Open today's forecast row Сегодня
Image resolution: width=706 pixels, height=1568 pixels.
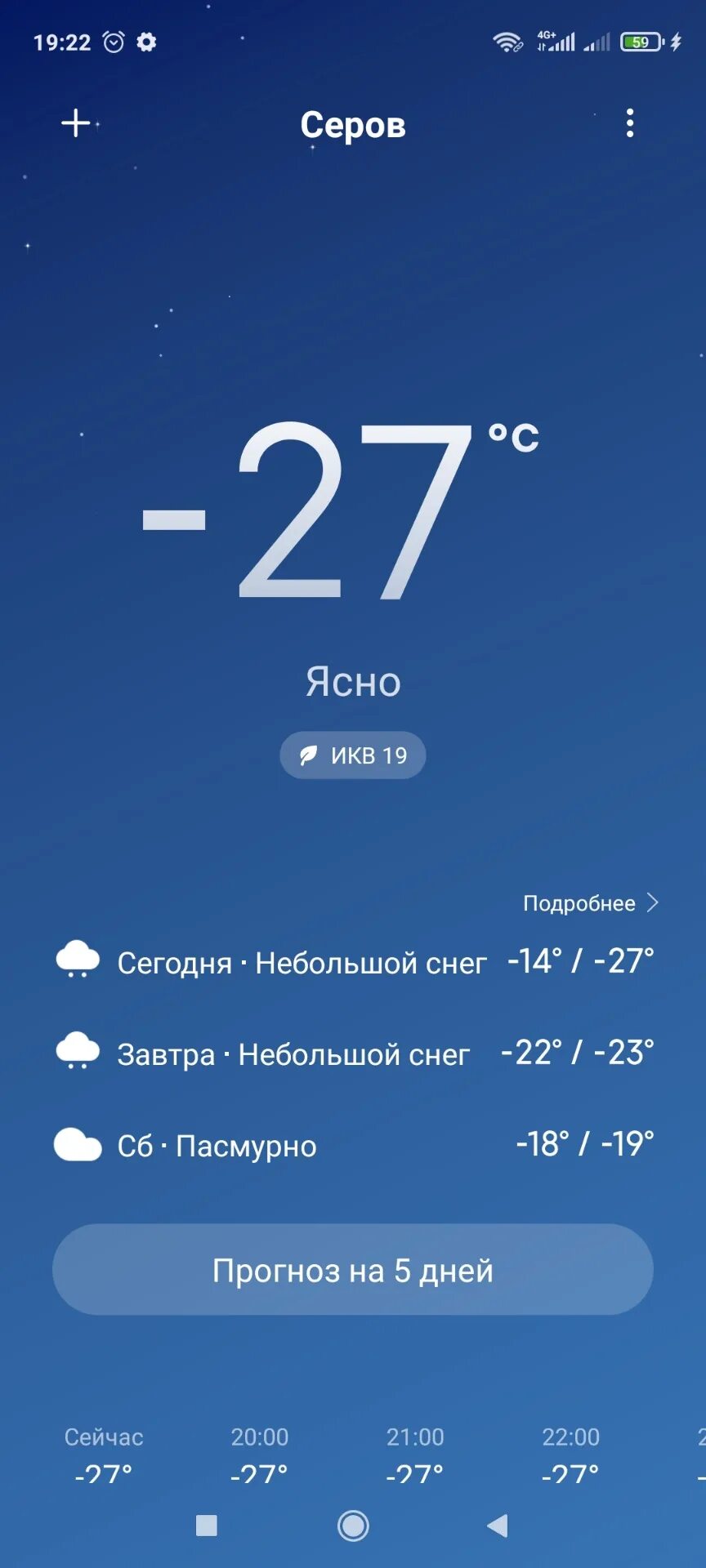[353, 962]
